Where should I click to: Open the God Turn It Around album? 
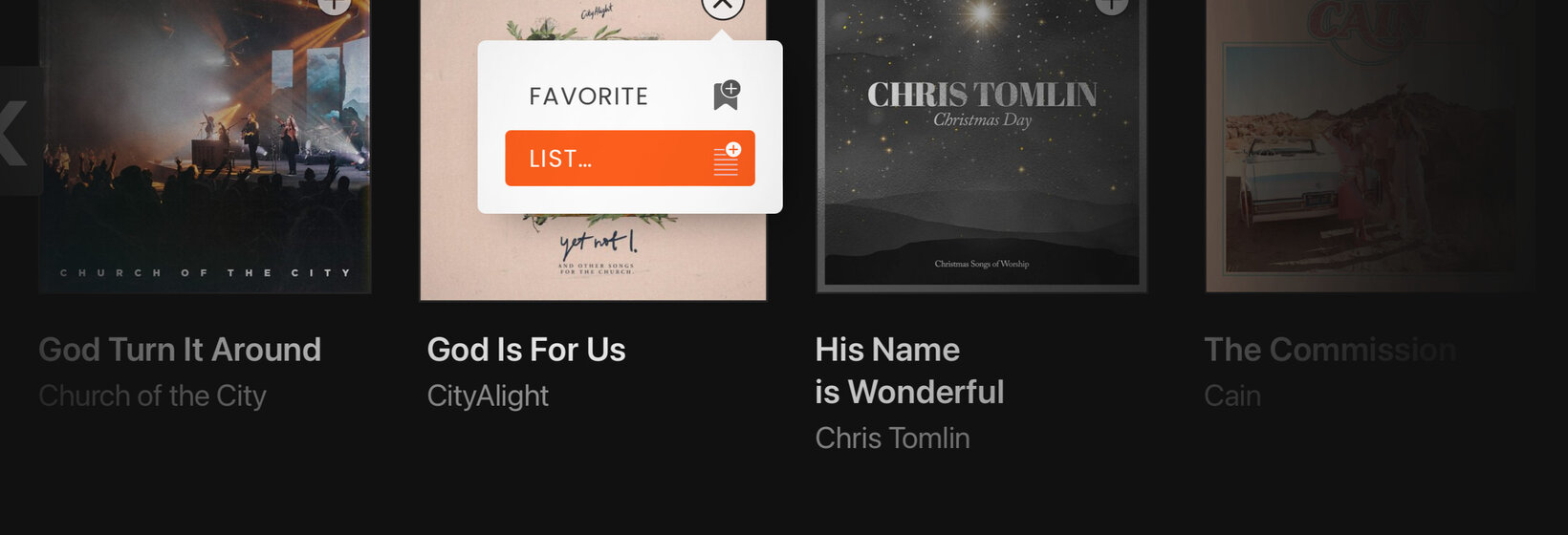point(205,153)
